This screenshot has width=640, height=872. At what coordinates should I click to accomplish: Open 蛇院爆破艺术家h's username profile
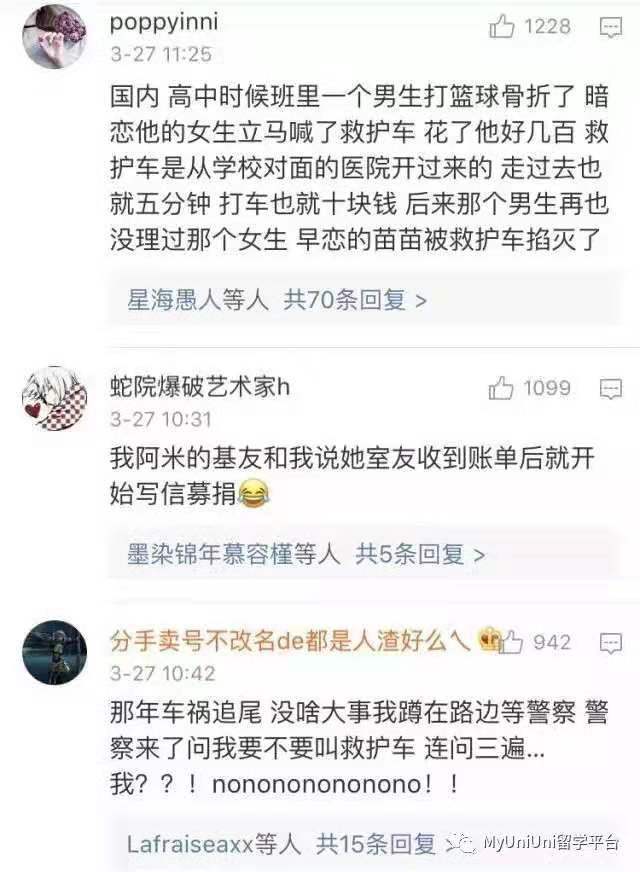[x=200, y=387]
